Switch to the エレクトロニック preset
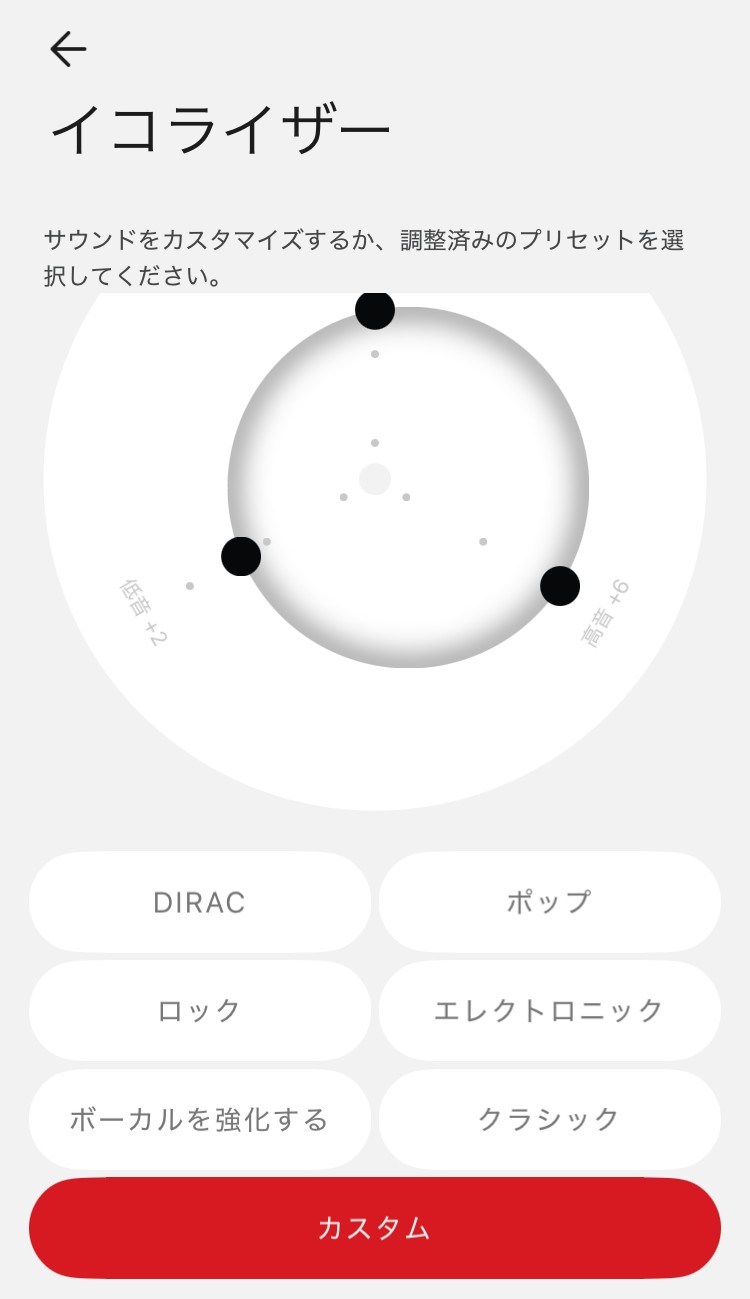750x1299 pixels. click(x=549, y=1011)
